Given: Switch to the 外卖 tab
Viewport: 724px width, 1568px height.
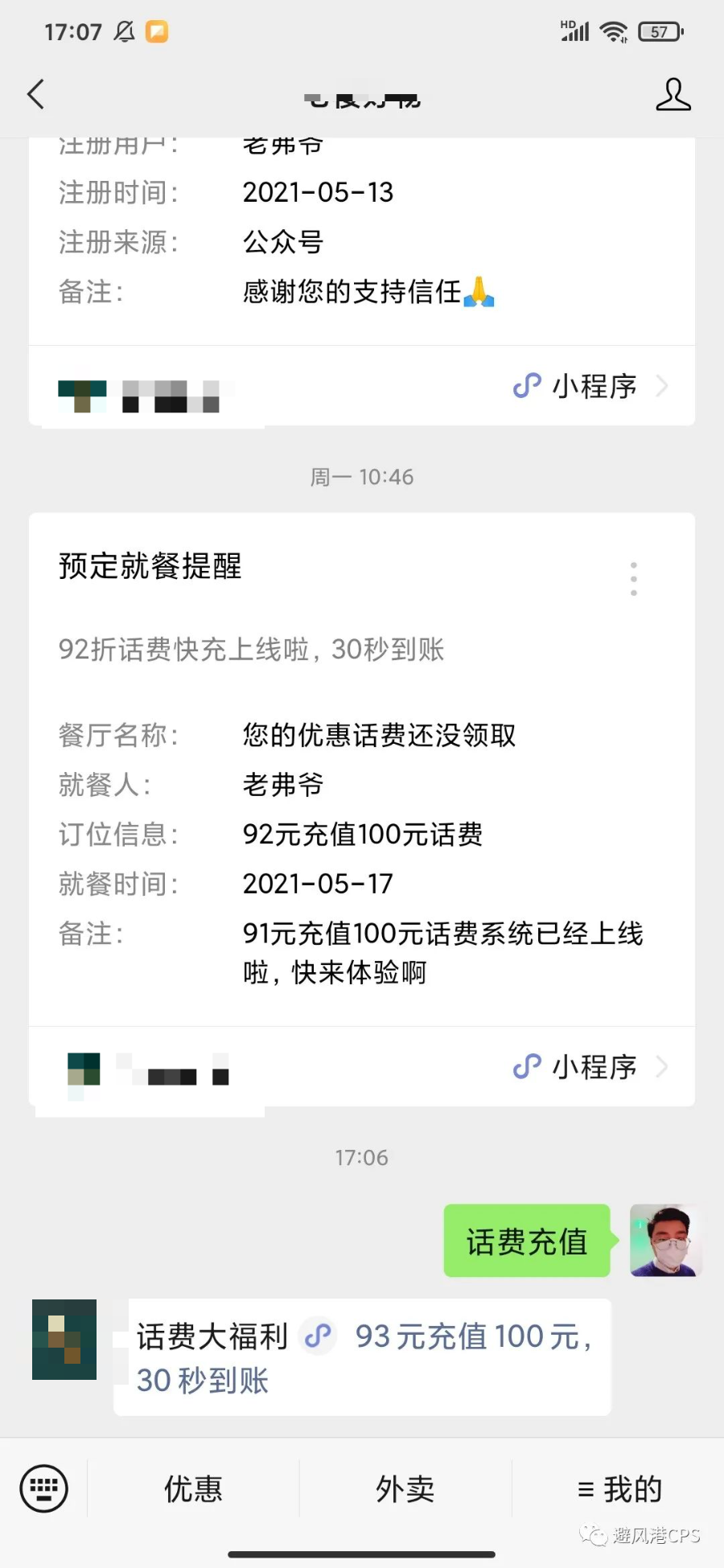Looking at the screenshot, I should [404, 1488].
